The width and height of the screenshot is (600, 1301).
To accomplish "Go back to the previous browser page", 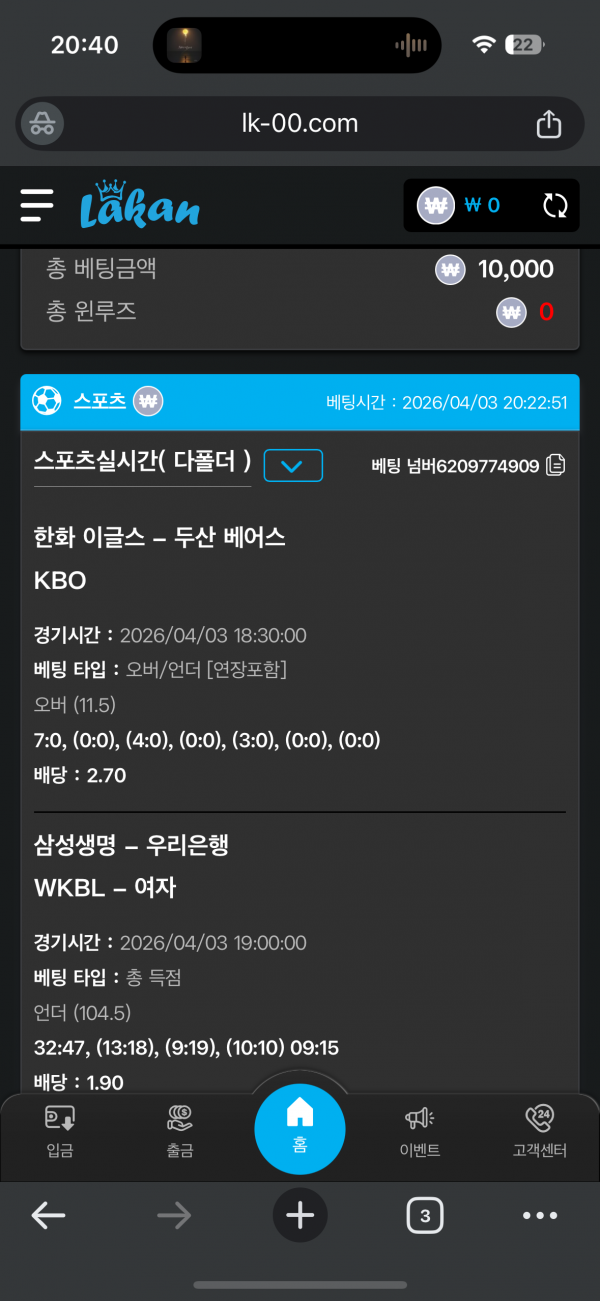I will pyautogui.click(x=48, y=1215).
